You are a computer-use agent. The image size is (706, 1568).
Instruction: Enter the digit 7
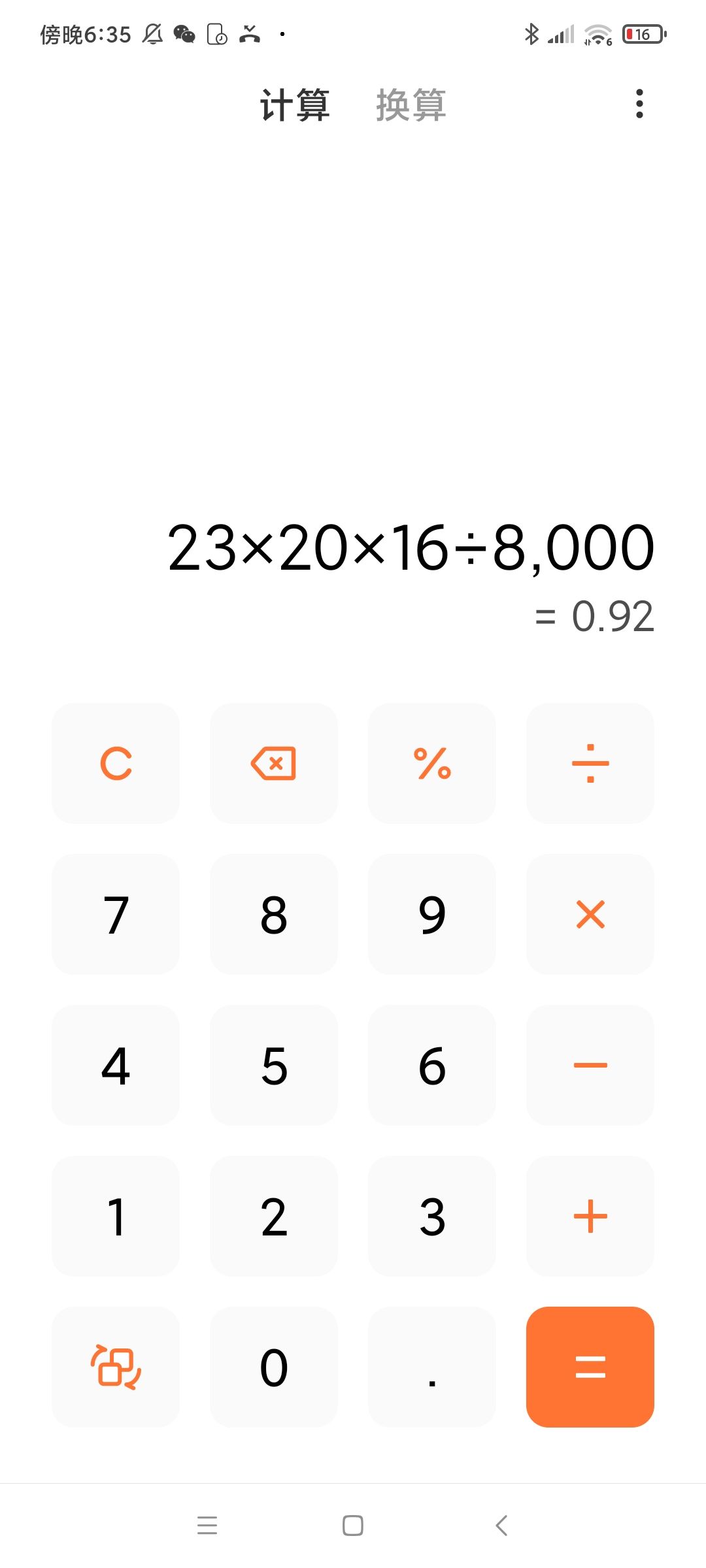[116, 914]
